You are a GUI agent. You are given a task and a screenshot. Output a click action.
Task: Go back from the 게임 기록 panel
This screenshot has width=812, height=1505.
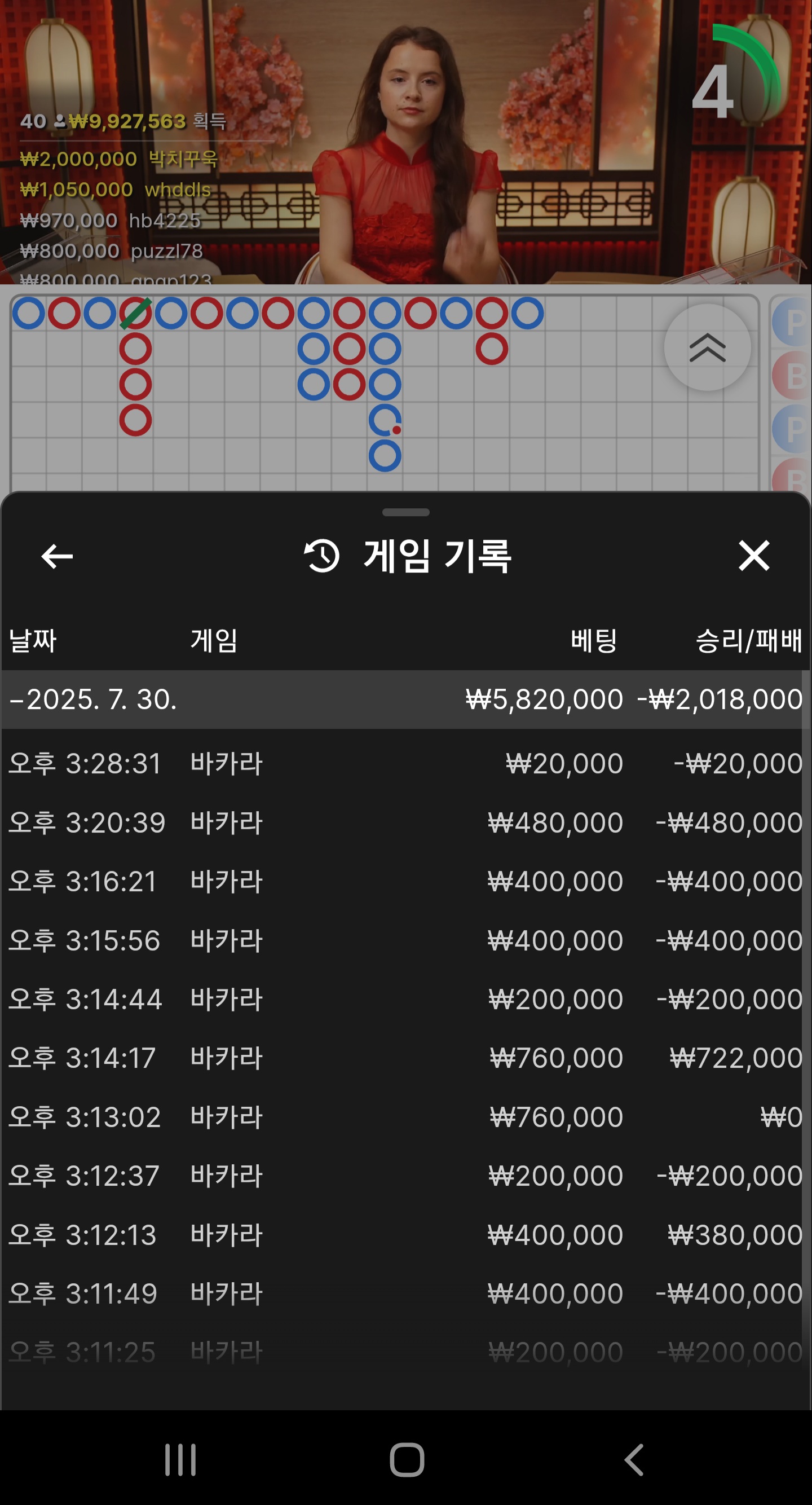tap(56, 556)
